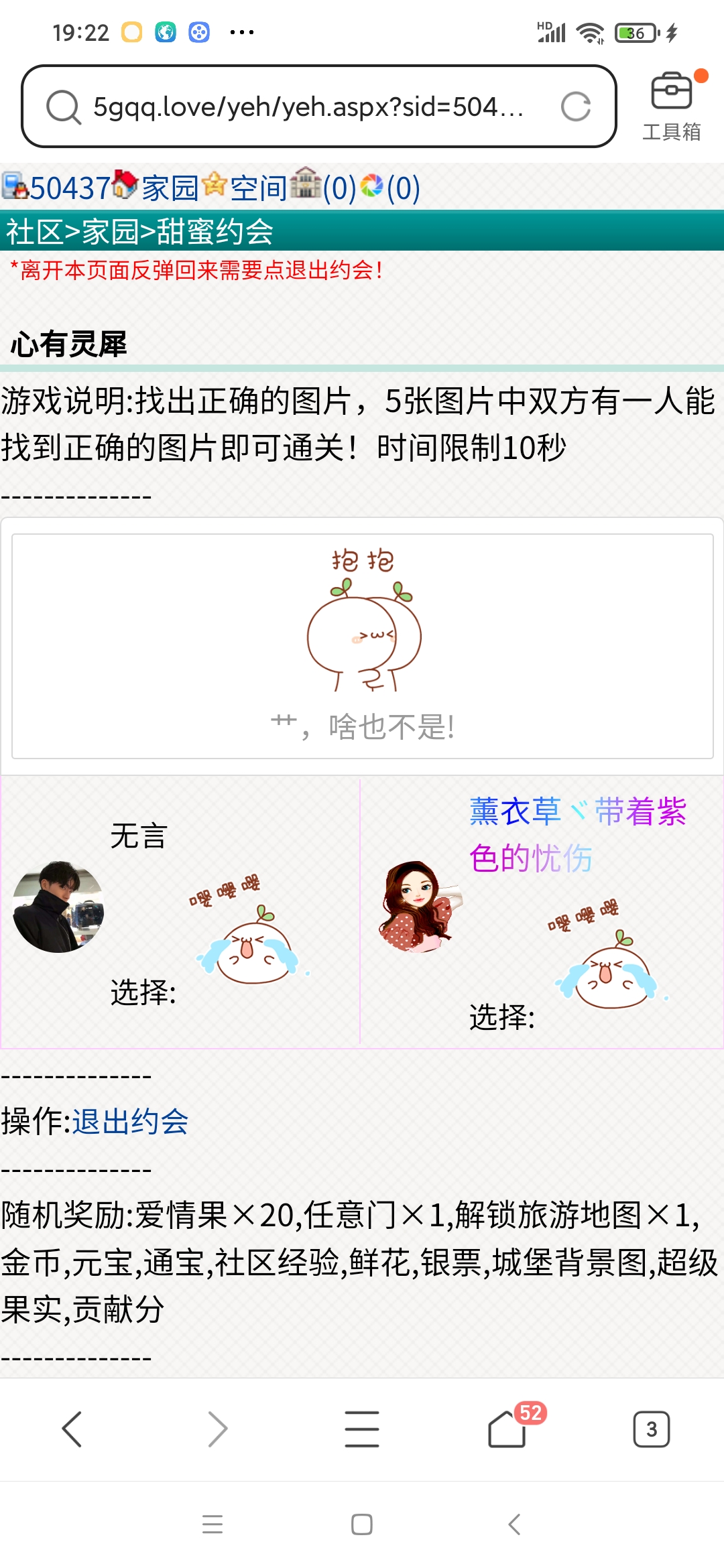Open profile of 薰衣草丶带着紫色的忧伤
Viewport: 724px width, 1568px height.
[x=577, y=834]
